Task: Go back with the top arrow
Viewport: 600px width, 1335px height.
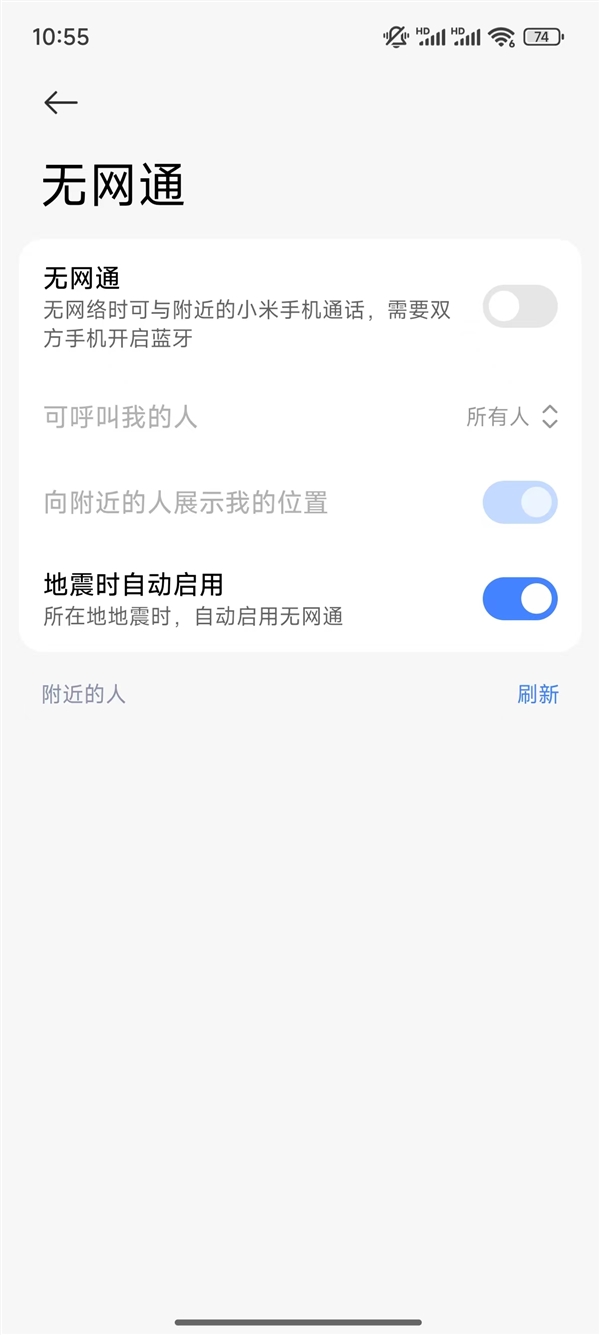Action: click(x=60, y=102)
